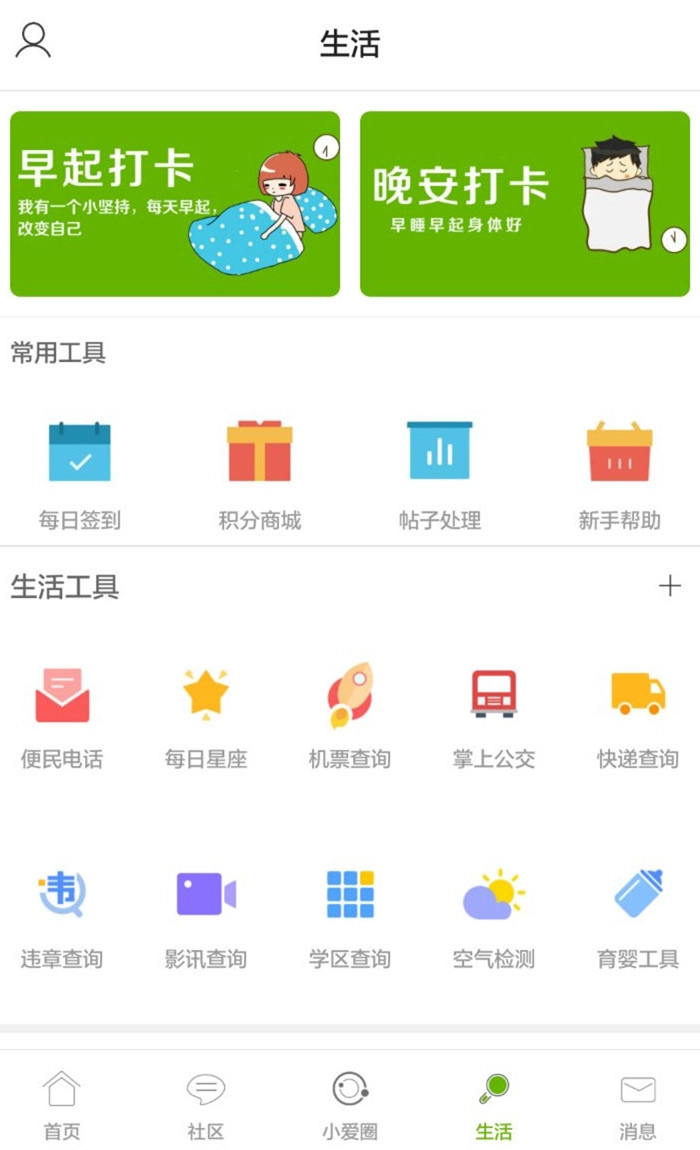Switch to the 社区 tab
This screenshot has height=1150, width=700.
point(206,1104)
